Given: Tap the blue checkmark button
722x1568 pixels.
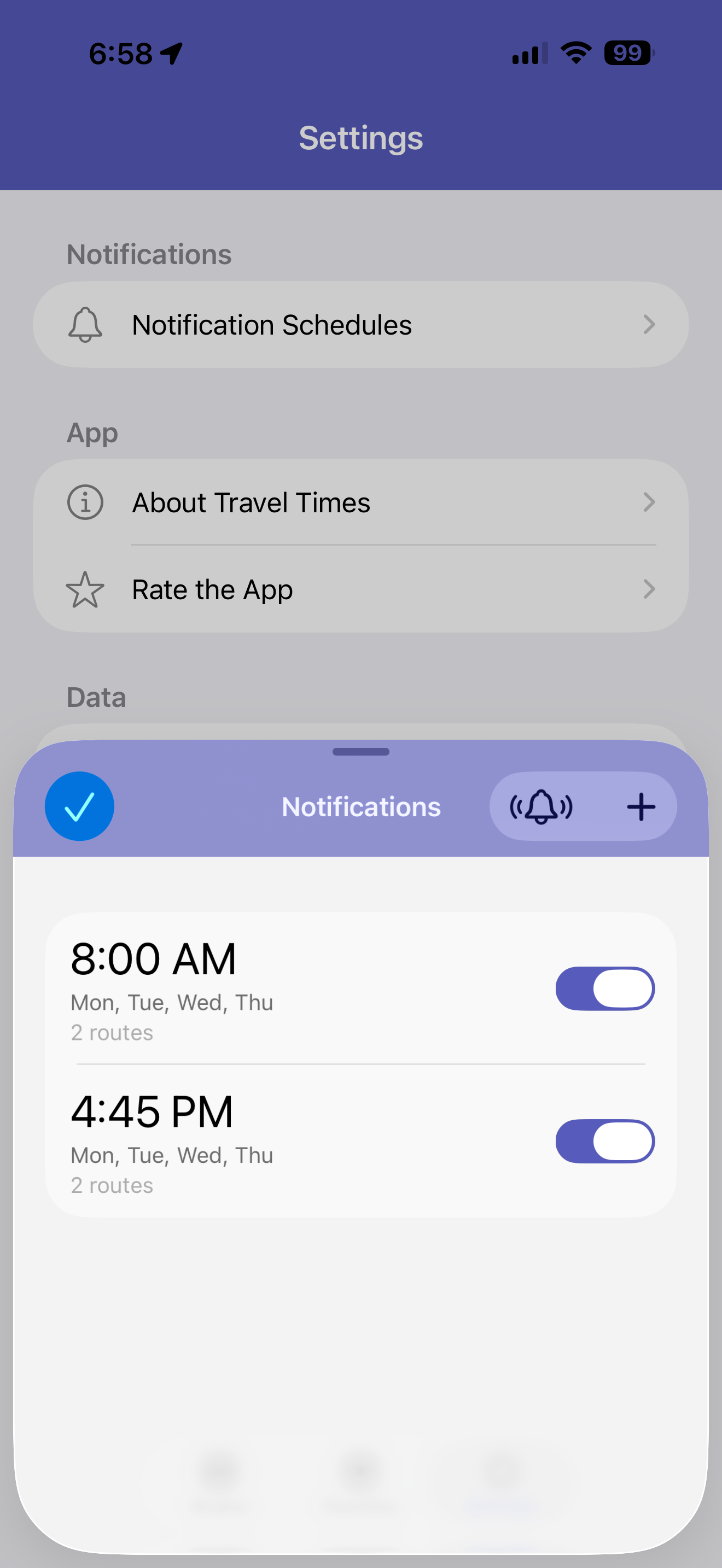Looking at the screenshot, I should [x=79, y=806].
